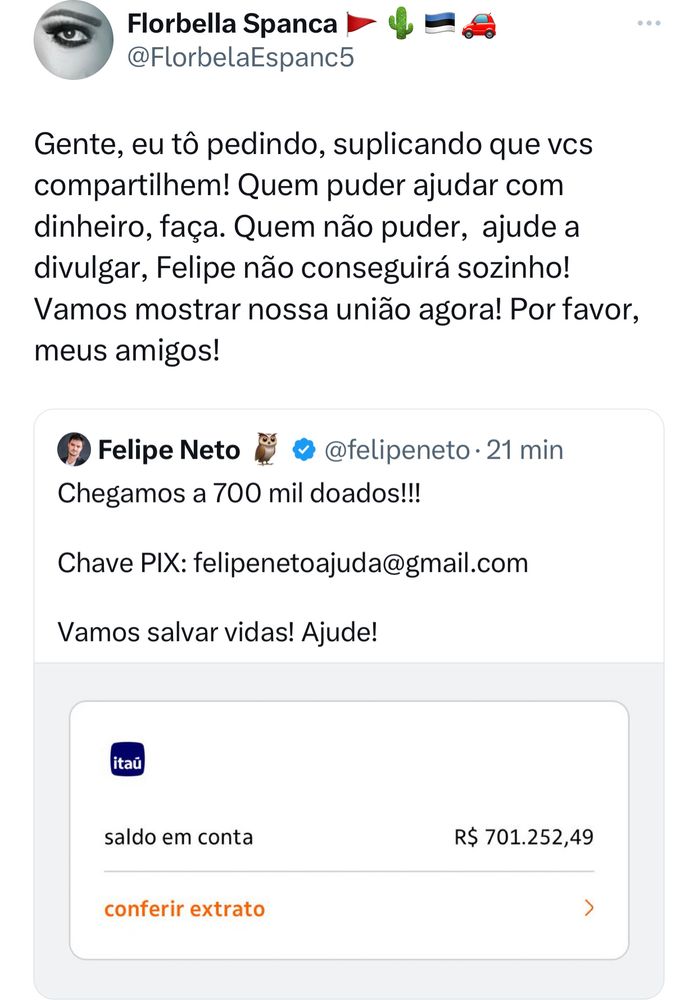Open the @FlorbelaEspanc5 profile name

[x=241, y=58]
